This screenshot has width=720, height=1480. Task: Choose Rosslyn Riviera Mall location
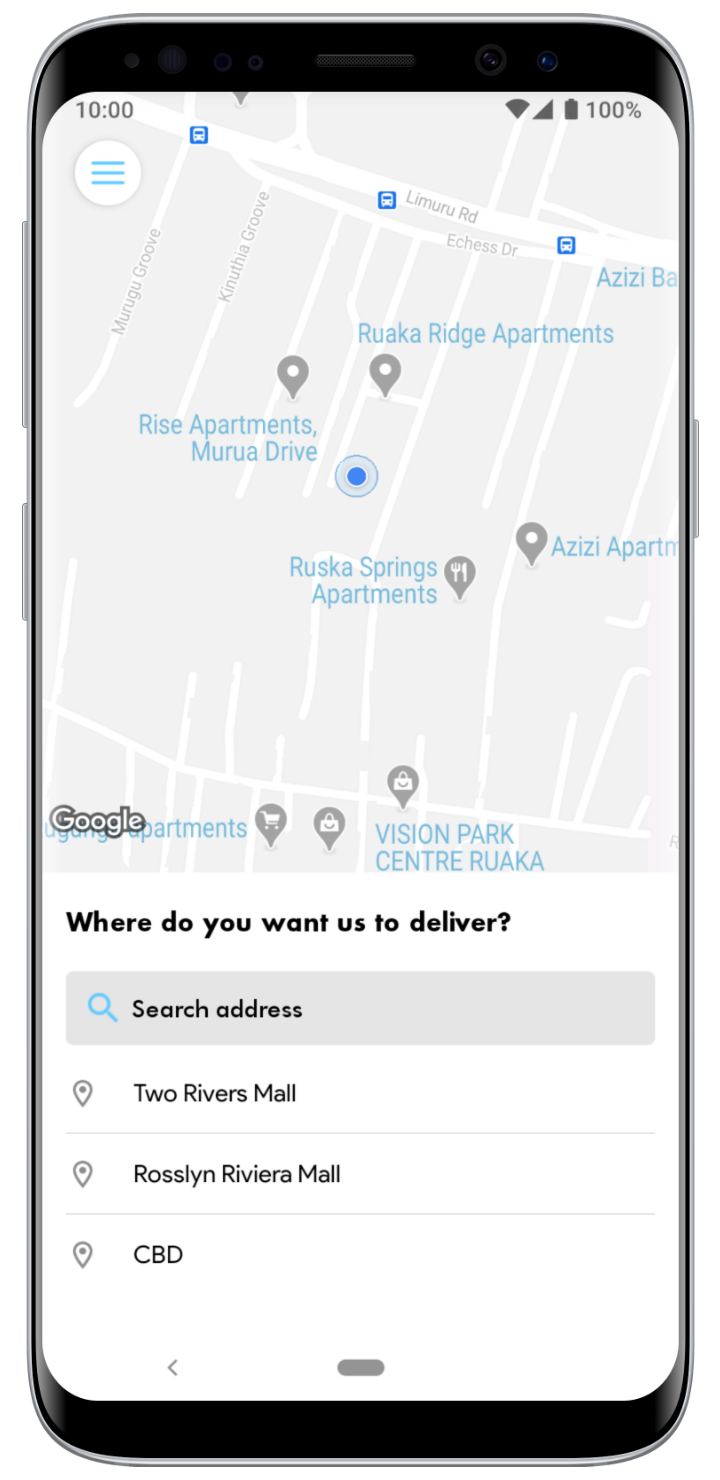coord(237,1174)
